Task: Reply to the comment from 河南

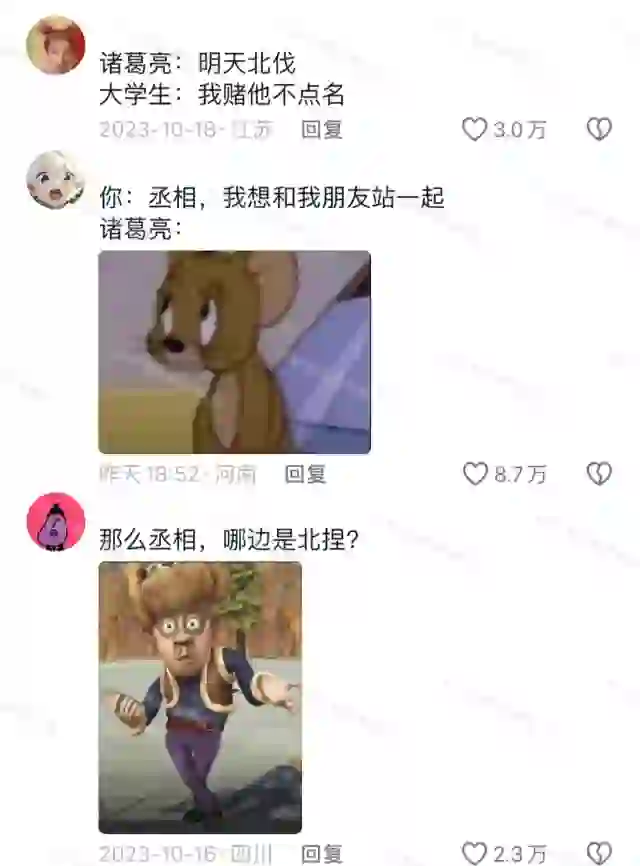Action: pos(305,474)
